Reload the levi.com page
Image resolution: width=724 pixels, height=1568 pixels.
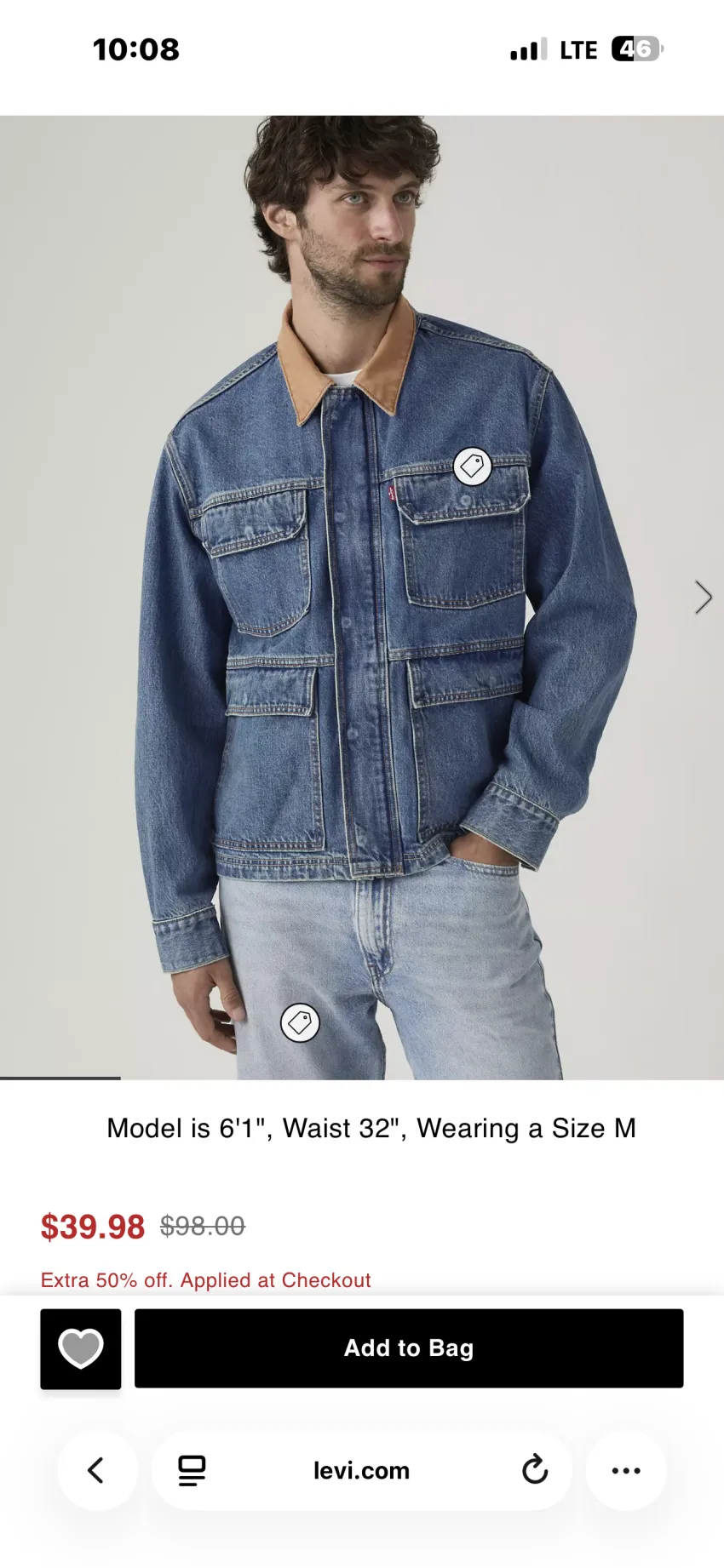[534, 1470]
